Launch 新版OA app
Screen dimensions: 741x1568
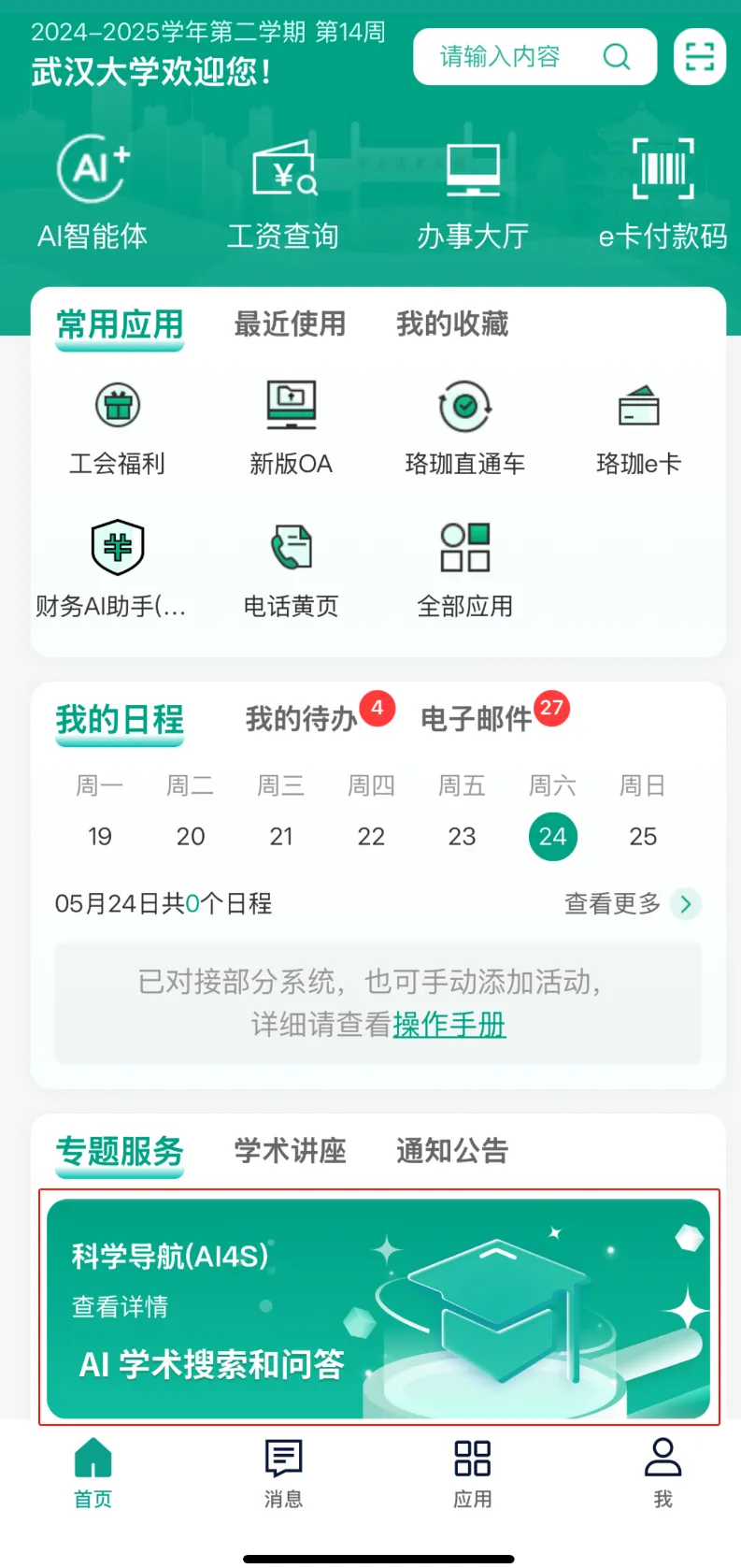tap(291, 427)
